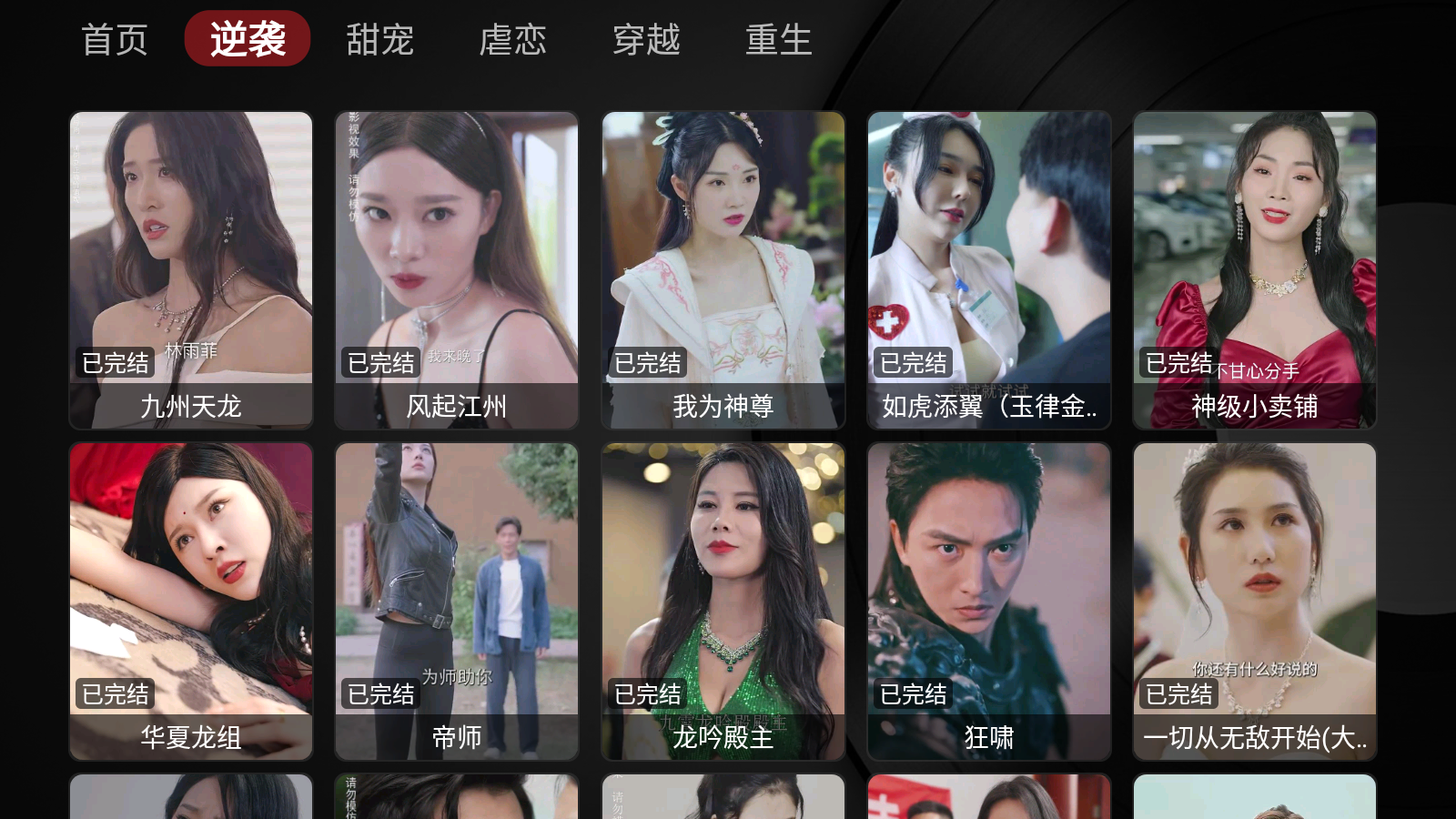Tap the selected 逆袭 tab
This screenshot has height=819, width=1456.
[x=248, y=39]
